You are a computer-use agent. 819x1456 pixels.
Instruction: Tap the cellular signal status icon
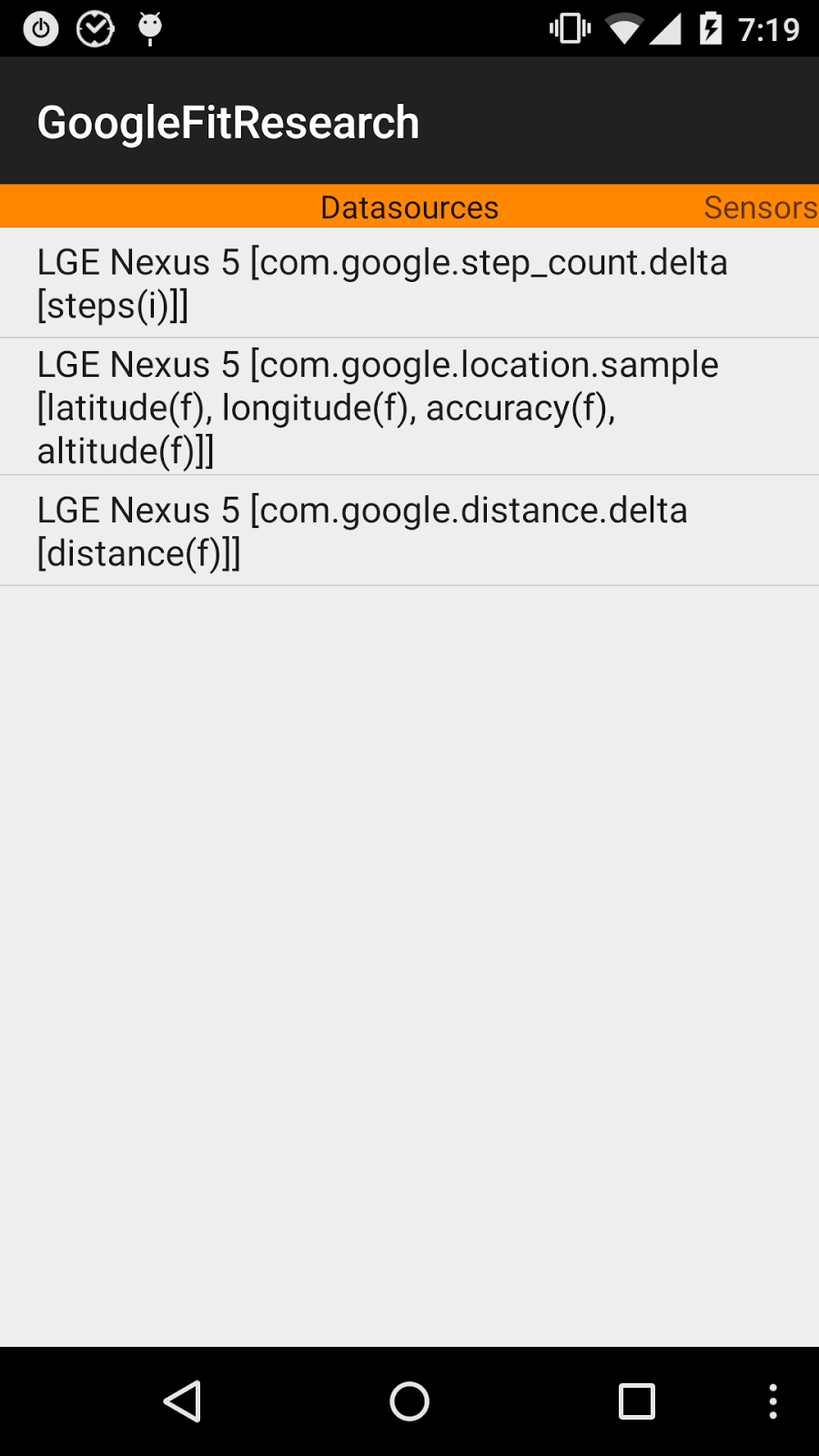pos(666,27)
